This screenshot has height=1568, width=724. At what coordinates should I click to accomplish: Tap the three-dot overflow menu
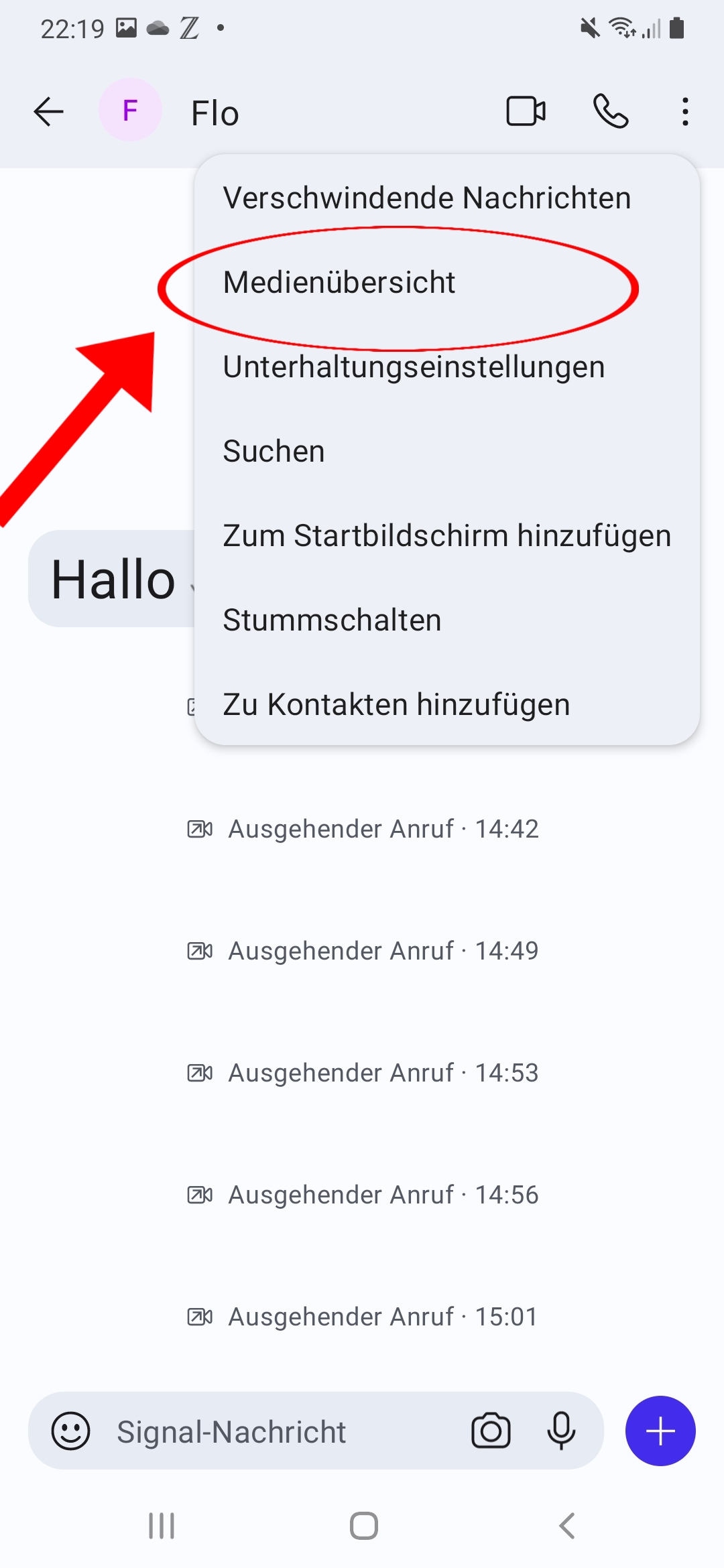(684, 111)
